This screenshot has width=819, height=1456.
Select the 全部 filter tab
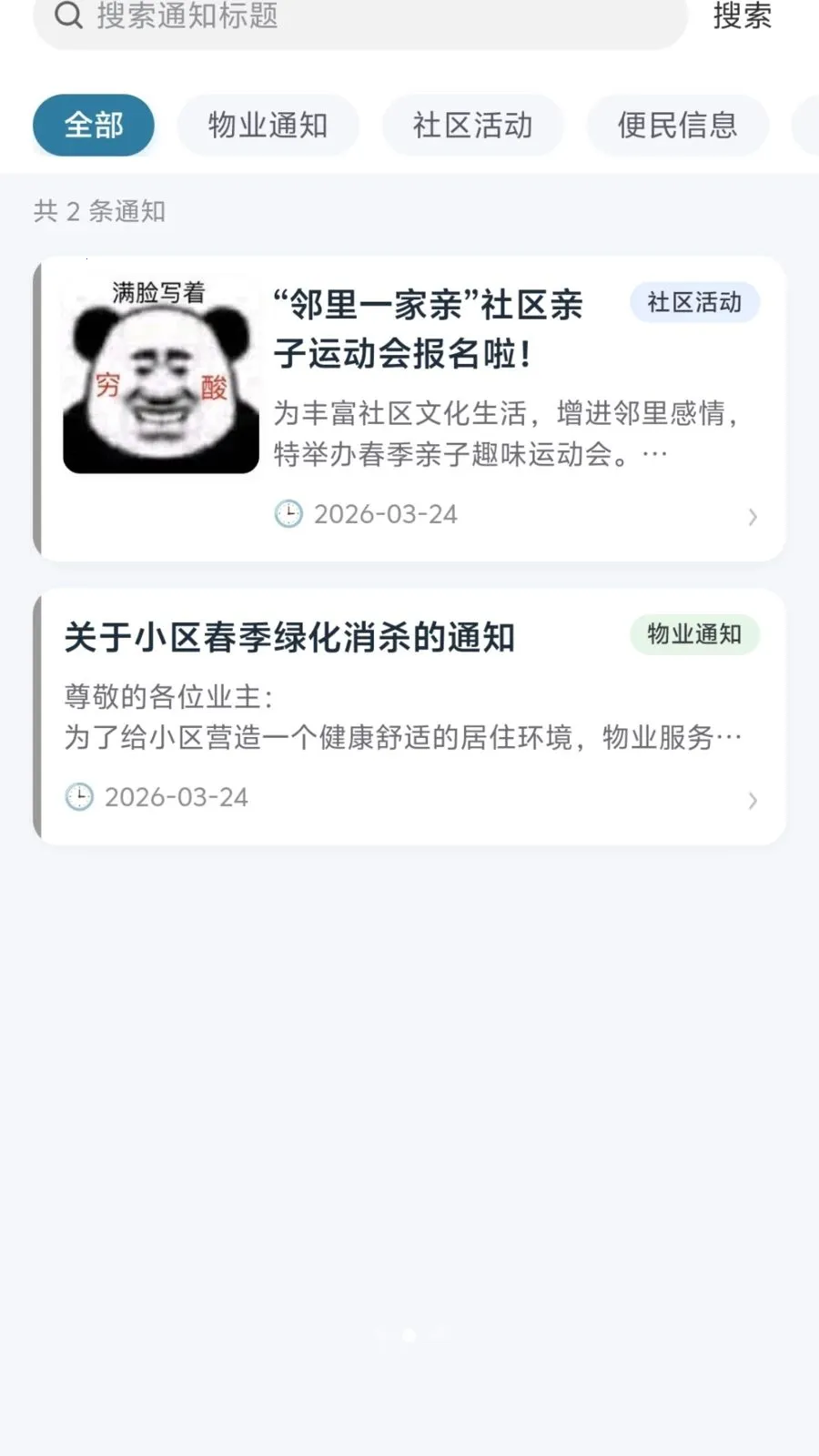[x=93, y=126]
